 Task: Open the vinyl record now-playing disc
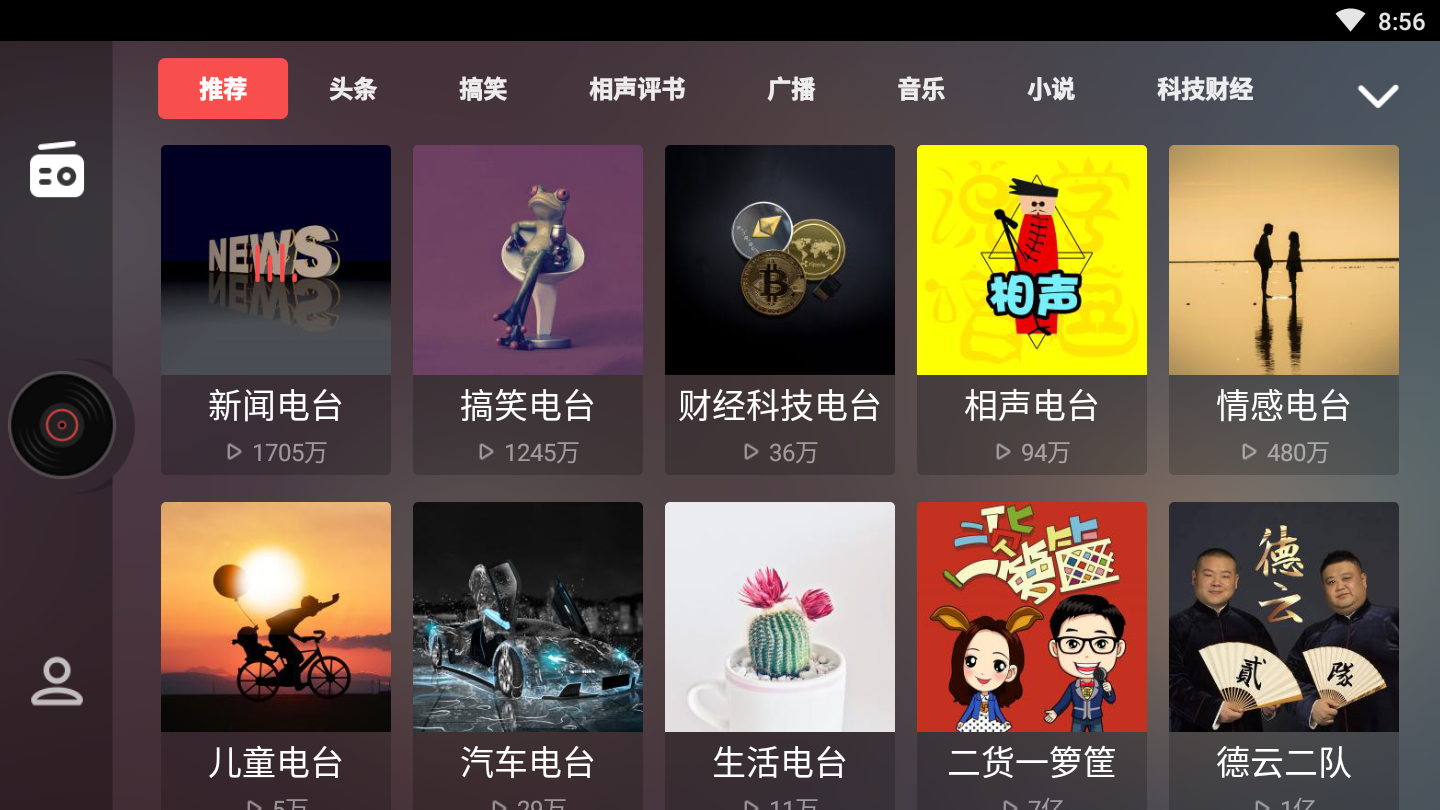click(x=62, y=425)
